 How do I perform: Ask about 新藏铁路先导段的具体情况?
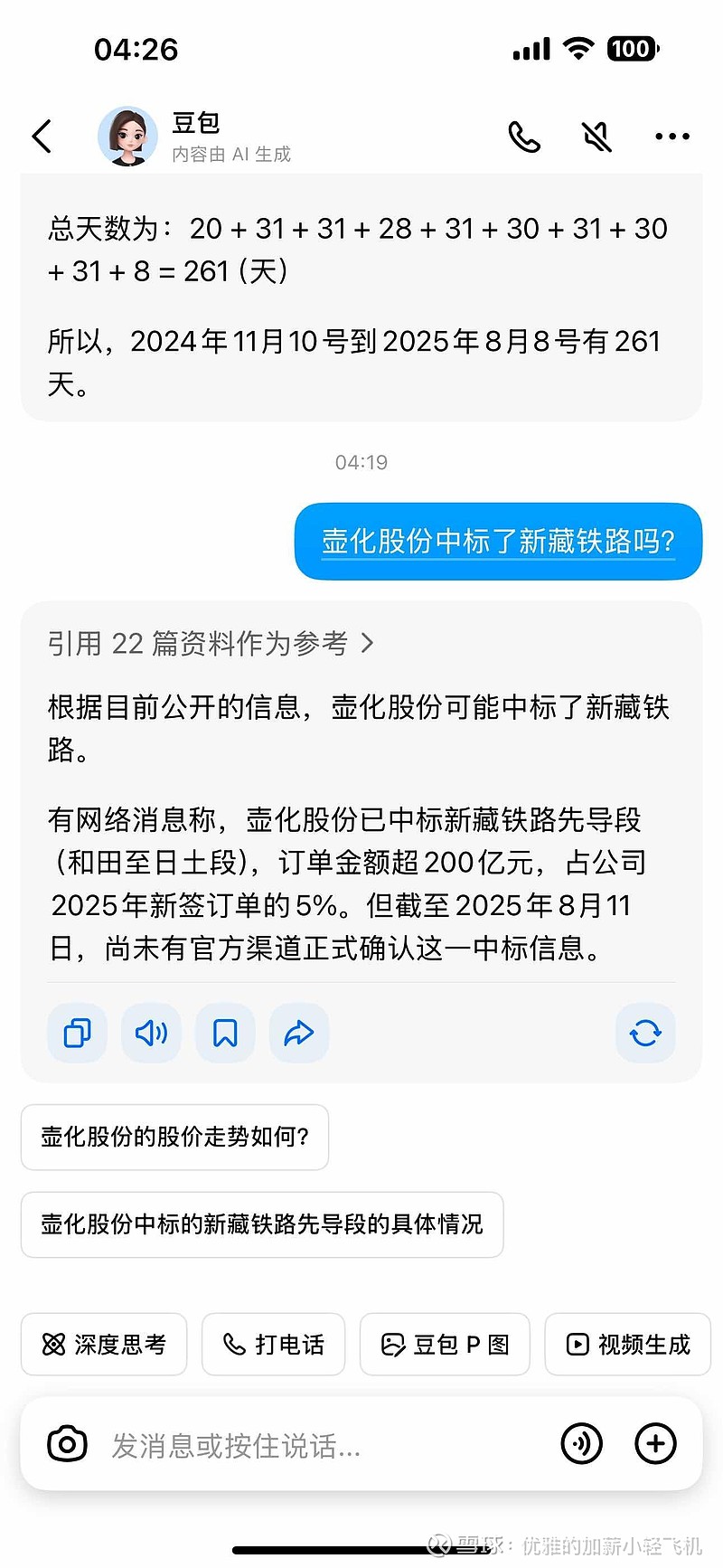262,1224
